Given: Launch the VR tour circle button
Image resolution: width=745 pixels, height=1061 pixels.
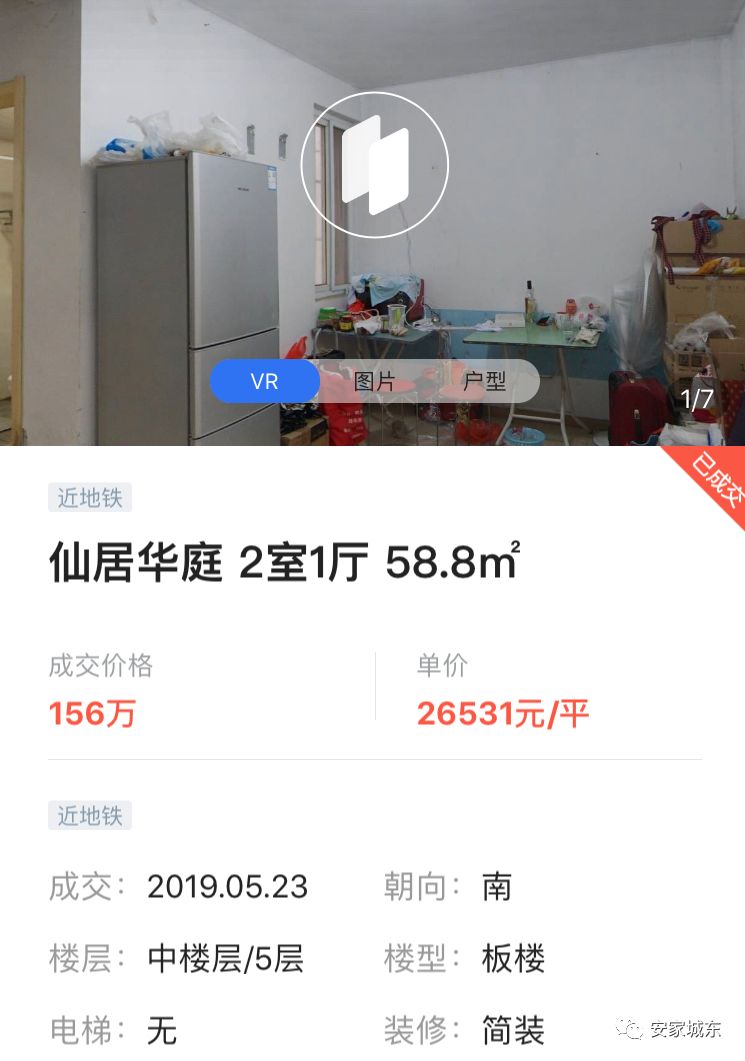Looking at the screenshot, I should (375, 165).
